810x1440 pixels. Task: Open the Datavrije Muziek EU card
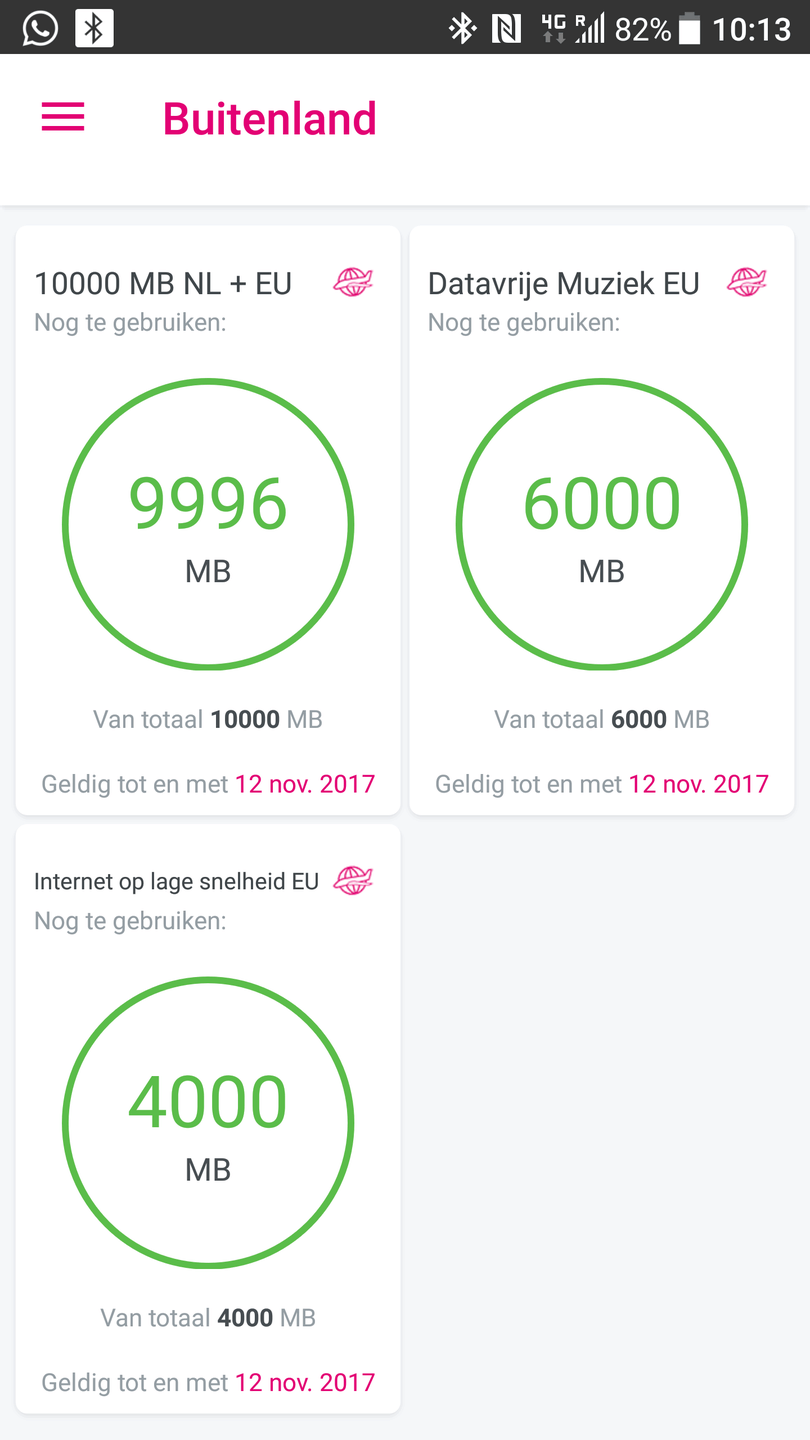point(602,520)
